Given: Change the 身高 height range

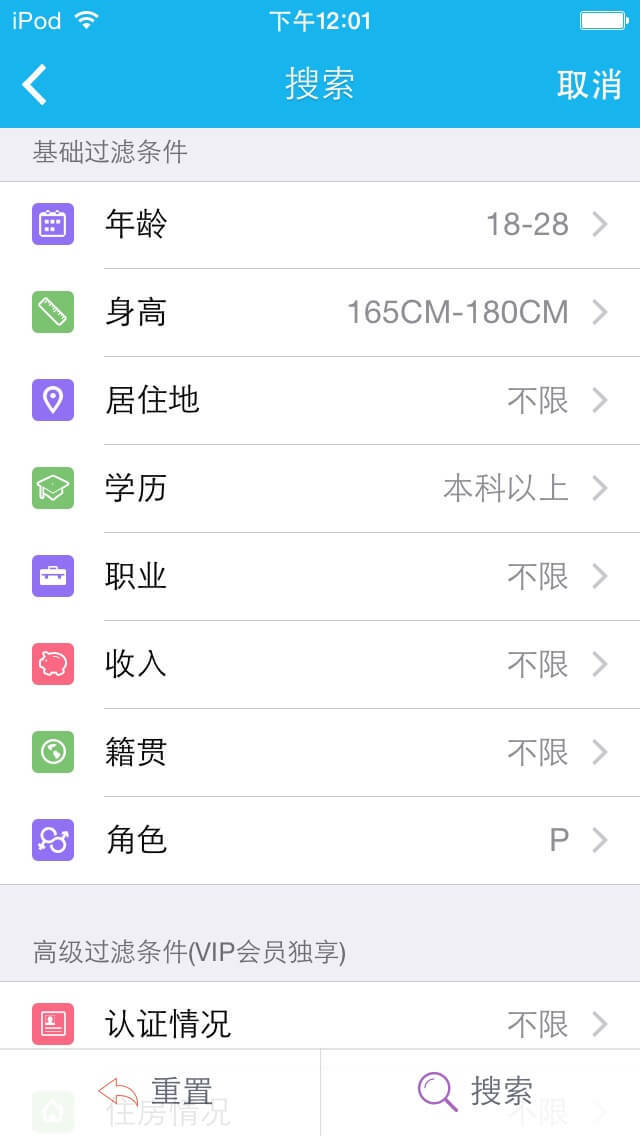Looking at the screenshot, I should [320, 313].
